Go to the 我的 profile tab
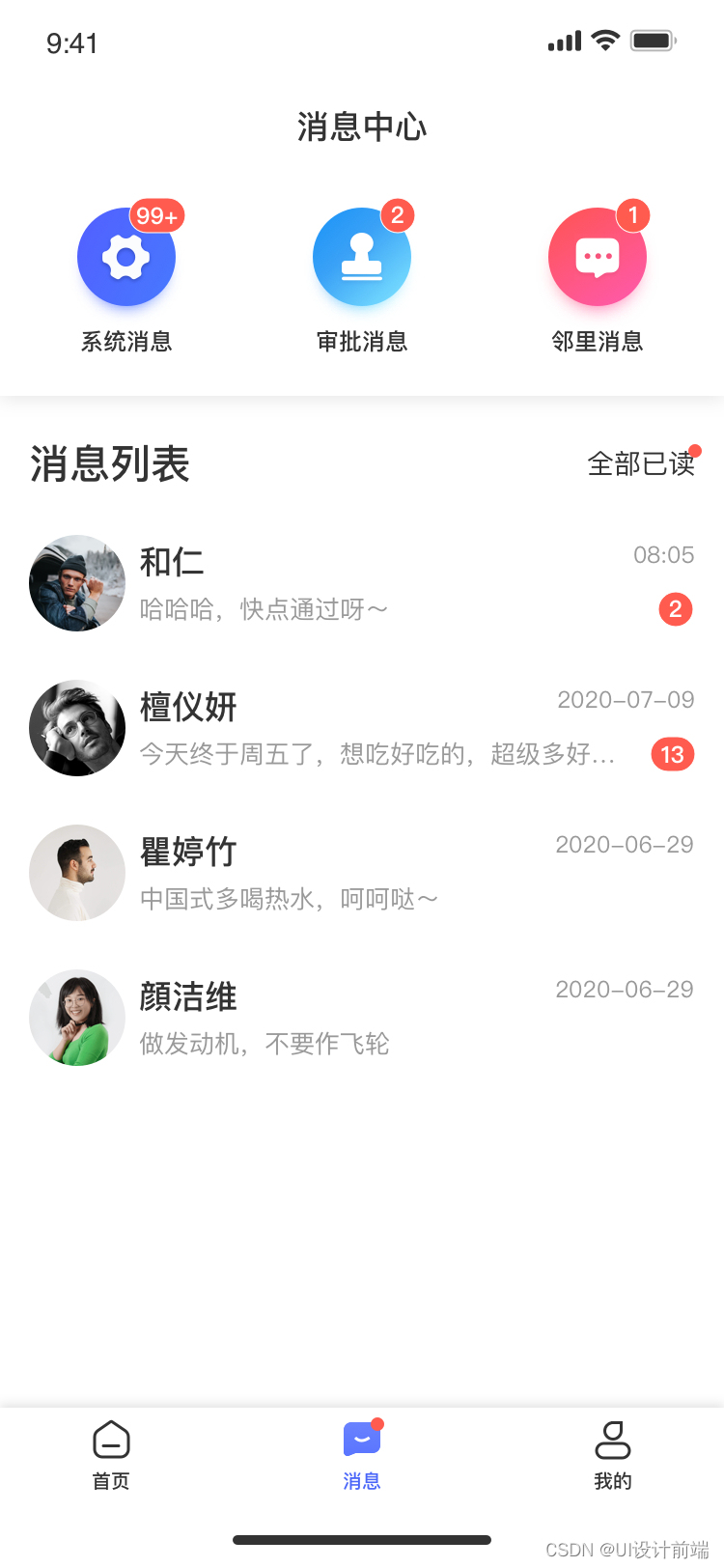This screenshot has height=1568, width=724. tap(613, 1455)
